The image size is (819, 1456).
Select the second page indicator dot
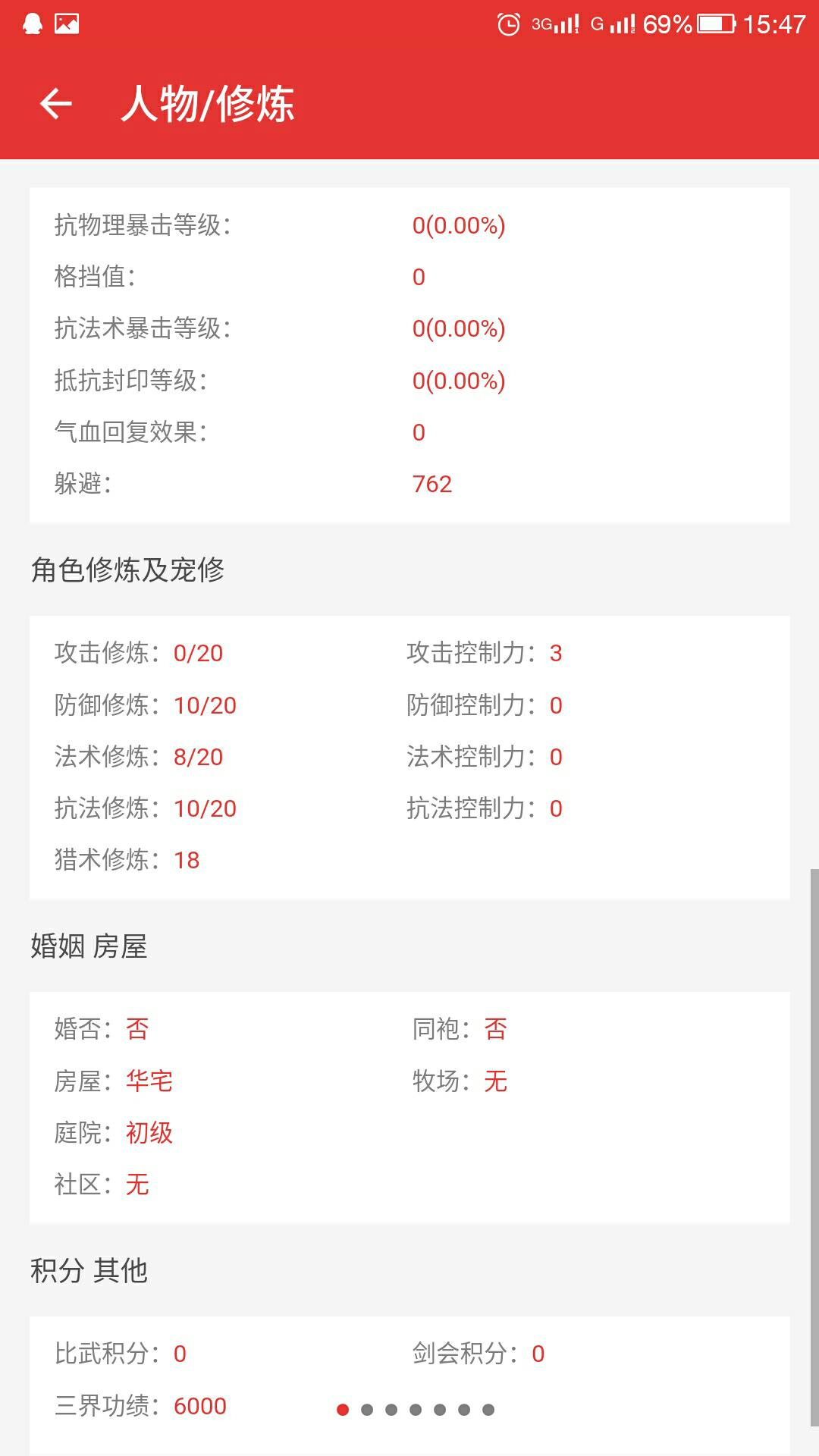click(x=367, y=1410)
